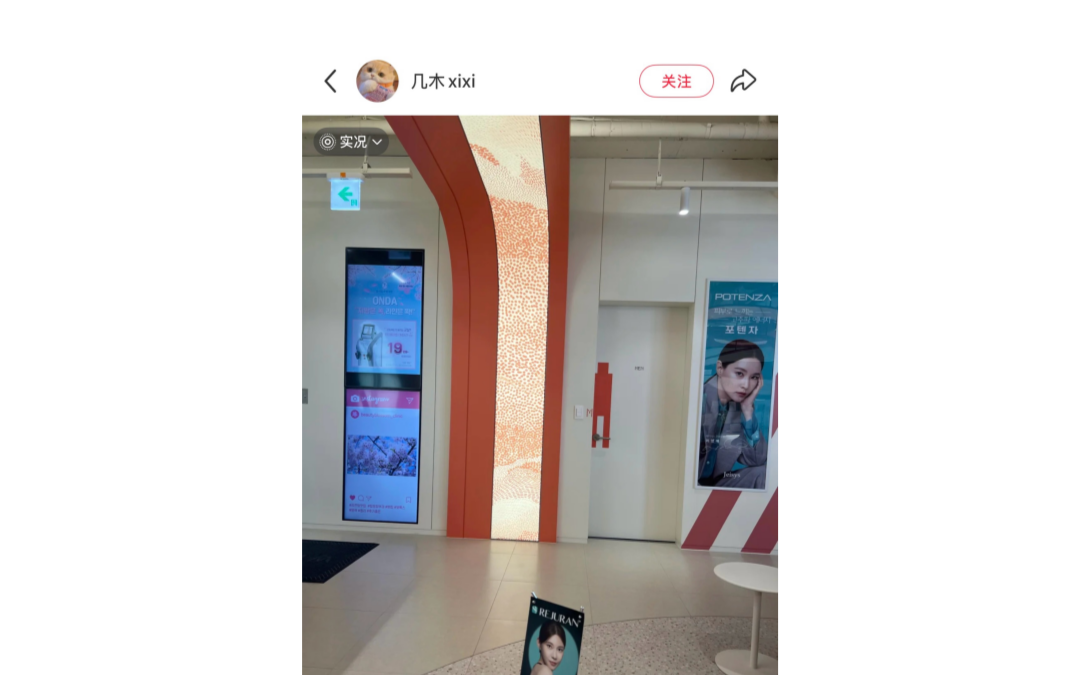The width and height of the screenshot is (1080, 675).
Task: Follow the author with 关注 button
Action: click(x=676, y=81)
